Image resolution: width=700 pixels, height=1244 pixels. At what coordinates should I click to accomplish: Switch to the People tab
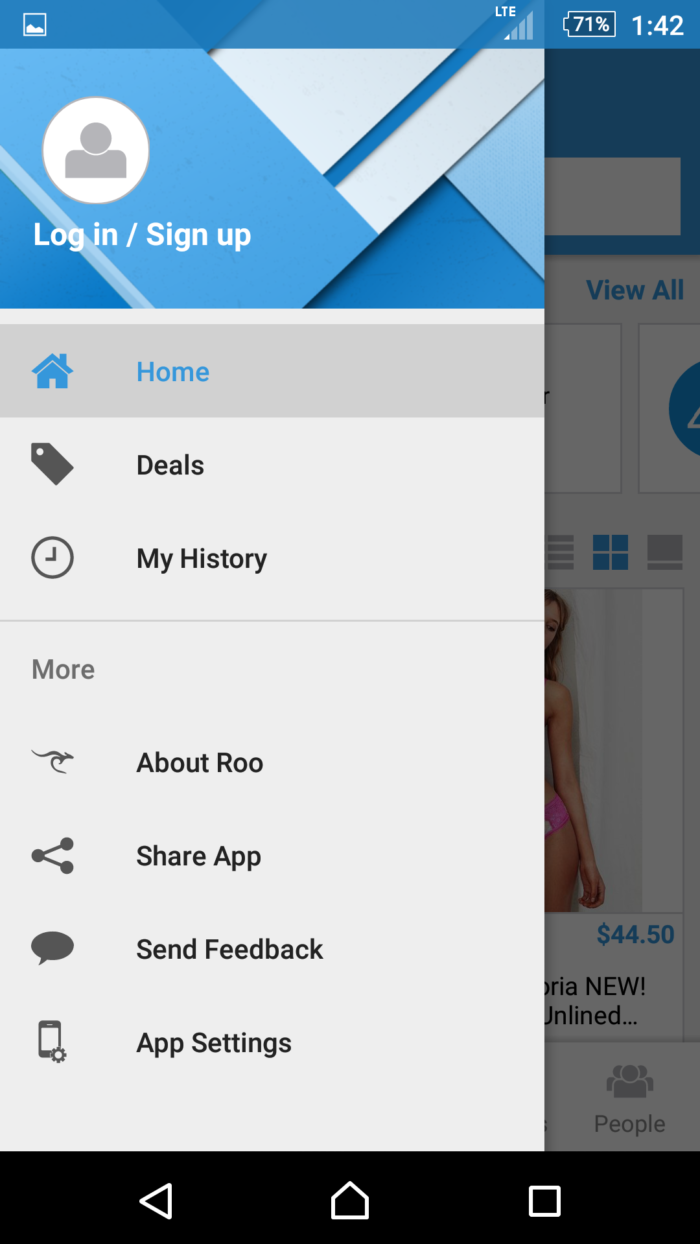click(629, 1098)
